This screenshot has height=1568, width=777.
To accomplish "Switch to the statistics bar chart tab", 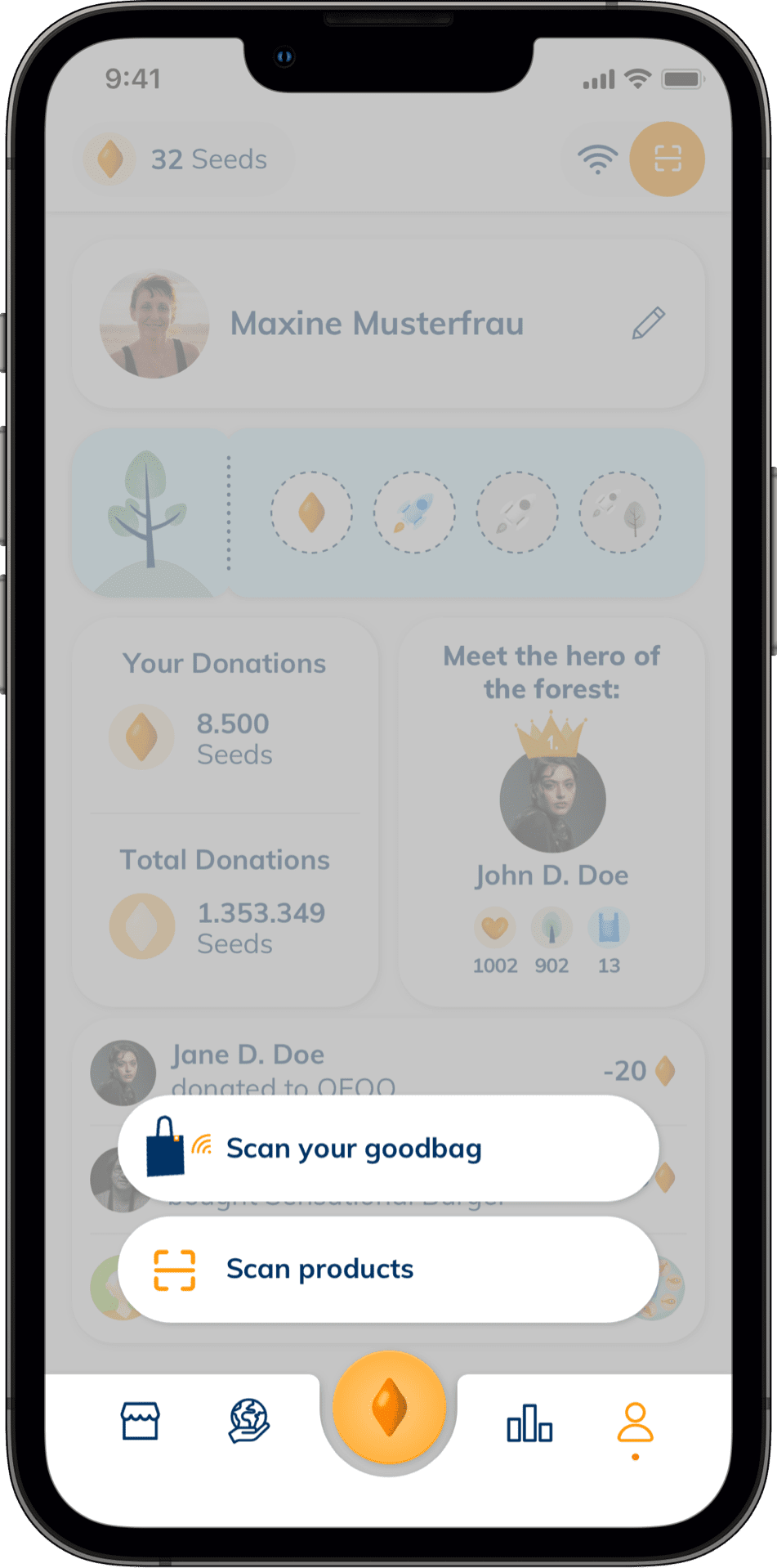I will point(529,1423).
